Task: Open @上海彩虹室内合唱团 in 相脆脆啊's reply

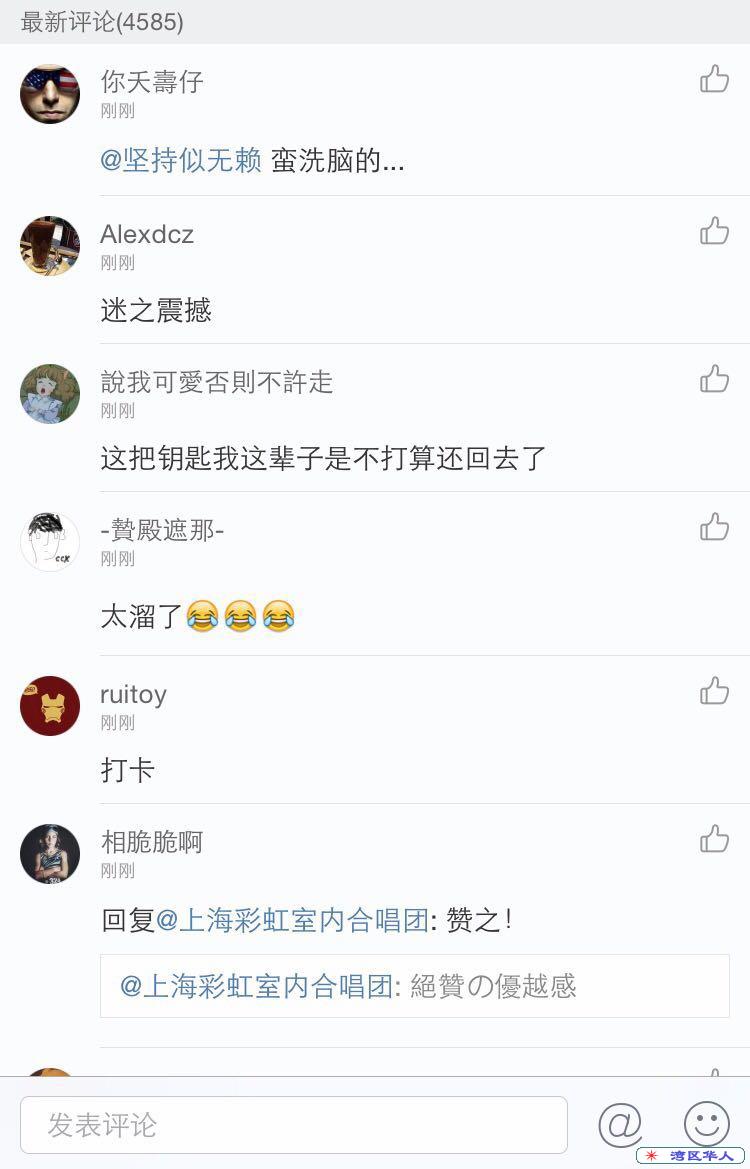Action: pos(292,920)
